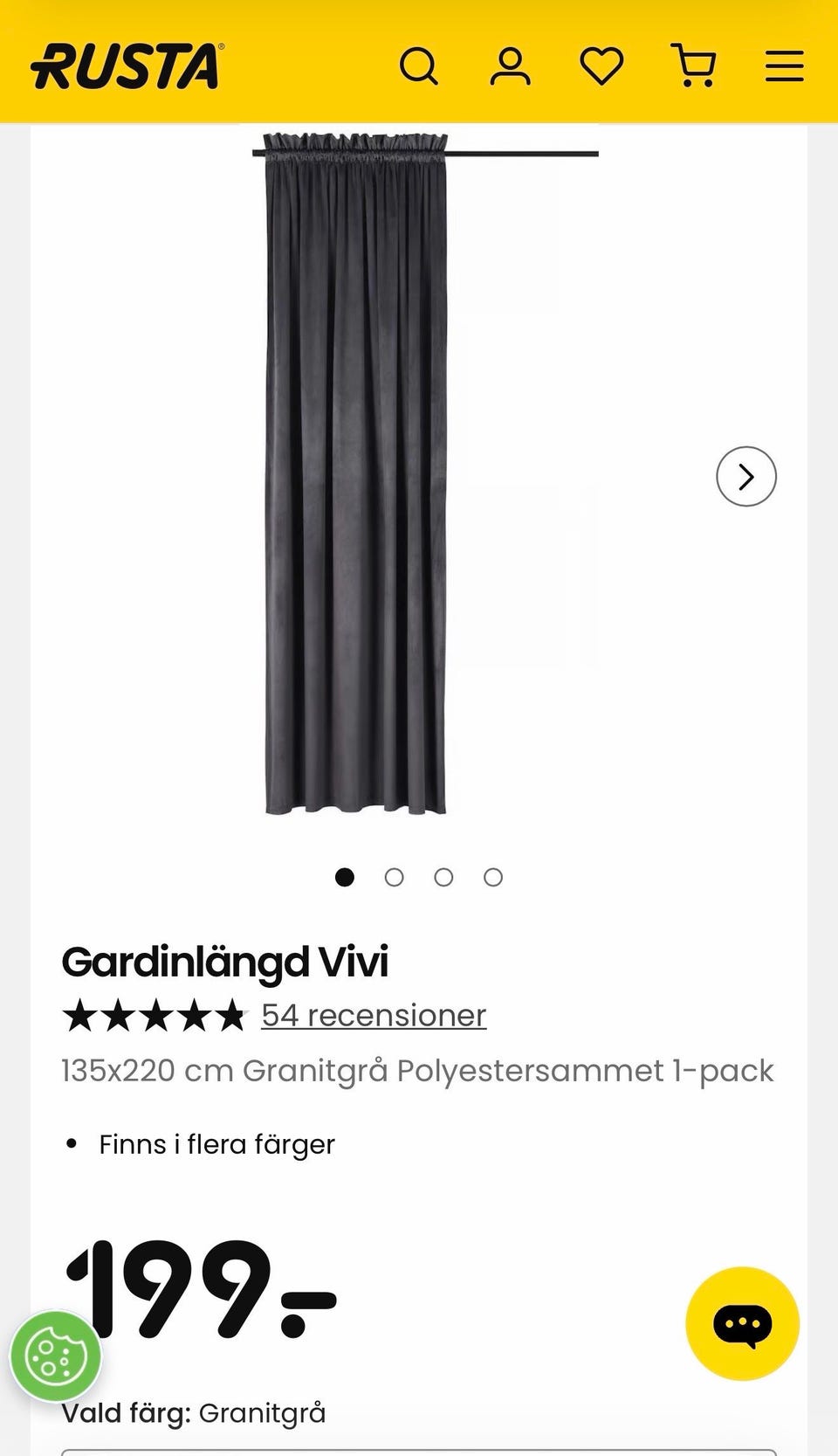Click the Rusta logo

tap(126, 65)
